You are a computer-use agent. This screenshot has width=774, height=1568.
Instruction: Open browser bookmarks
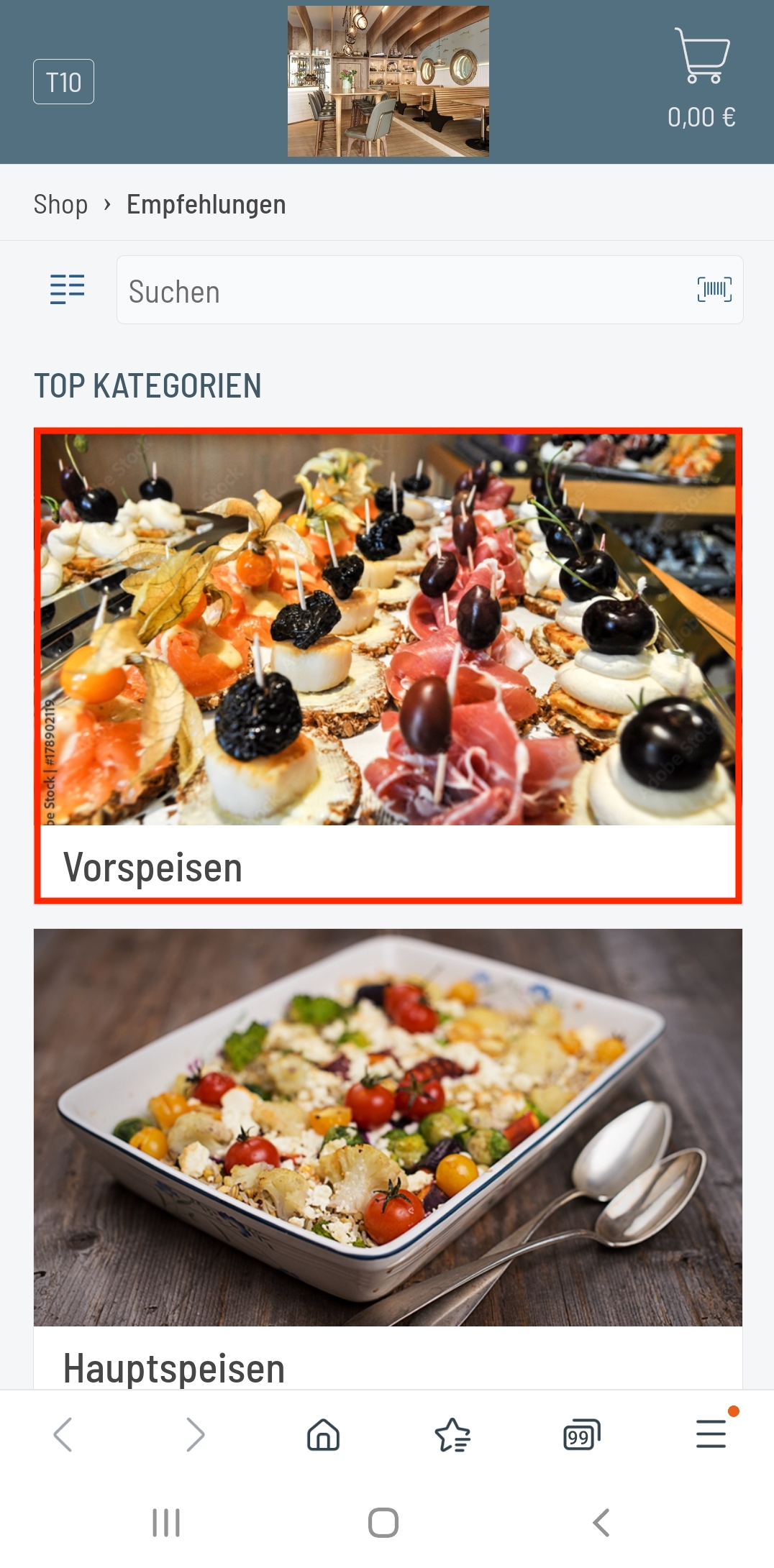tap(452, 1435)
